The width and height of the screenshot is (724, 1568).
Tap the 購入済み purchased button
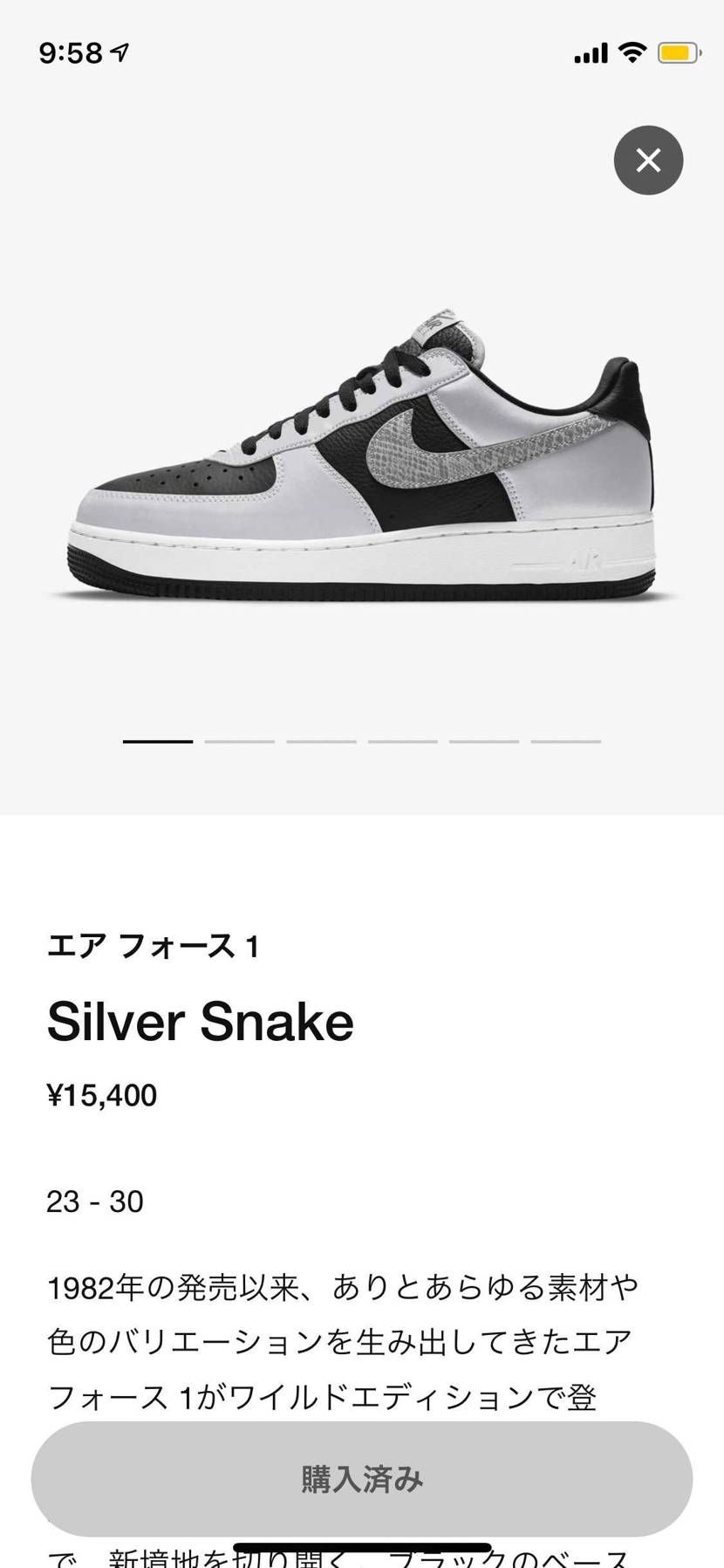[x=362, y=1480]
